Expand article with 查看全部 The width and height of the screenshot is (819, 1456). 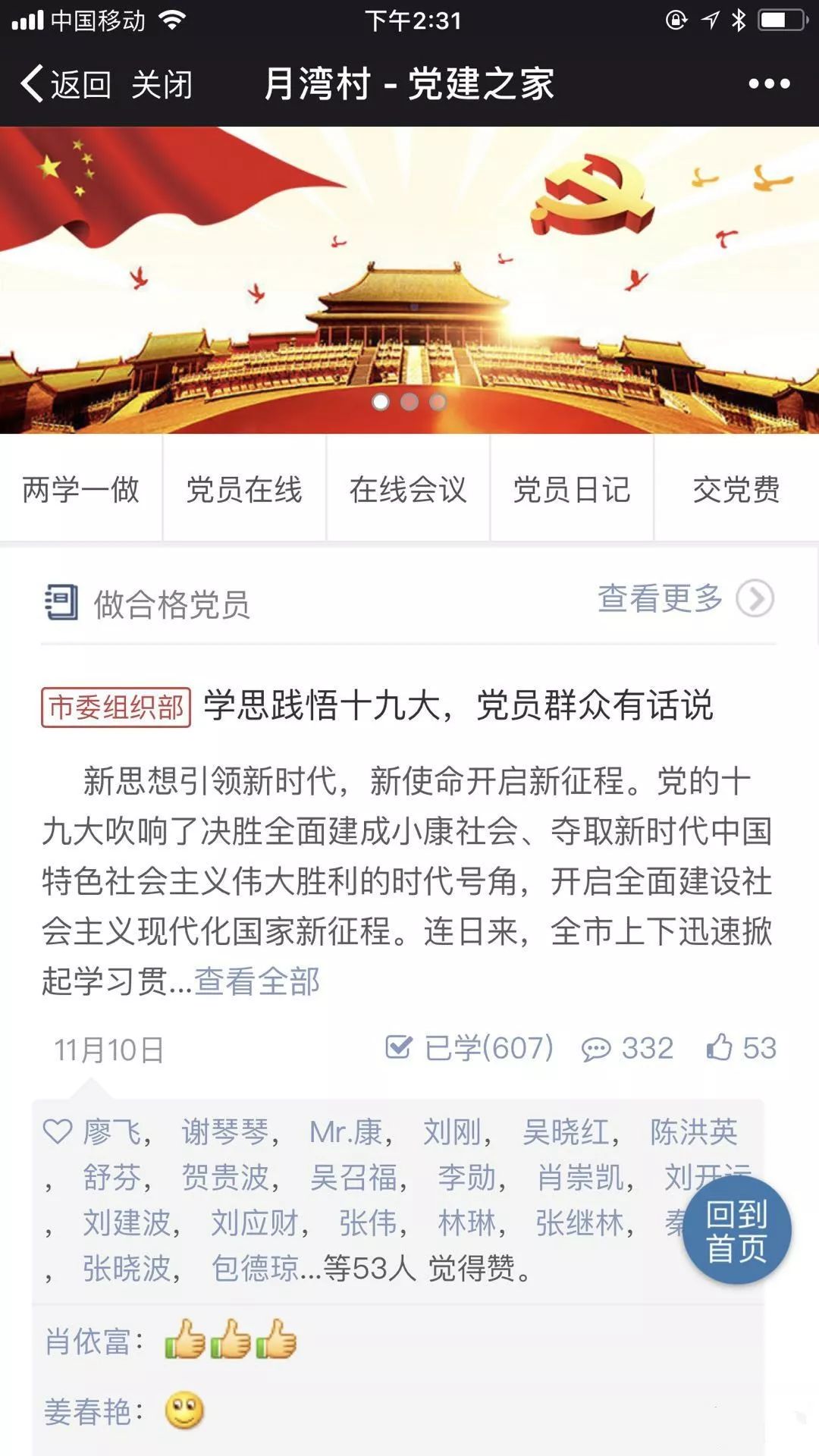click(x=257, y=981)
